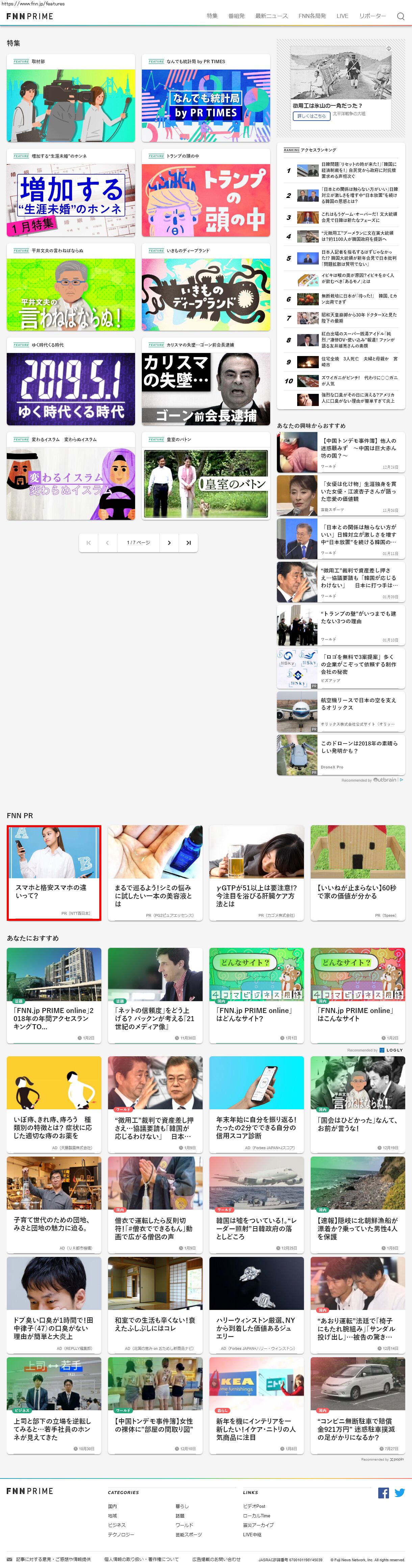
Task: Go to the next page of features
Action: click(169, 542)
